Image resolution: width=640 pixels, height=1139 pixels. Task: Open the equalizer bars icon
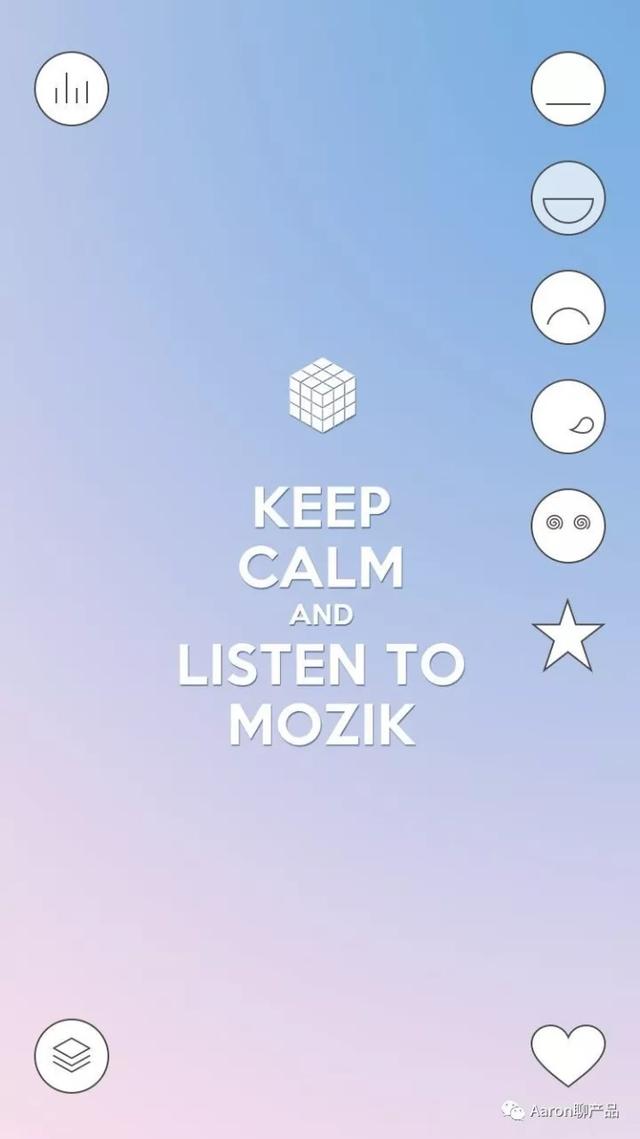(71, 89)
